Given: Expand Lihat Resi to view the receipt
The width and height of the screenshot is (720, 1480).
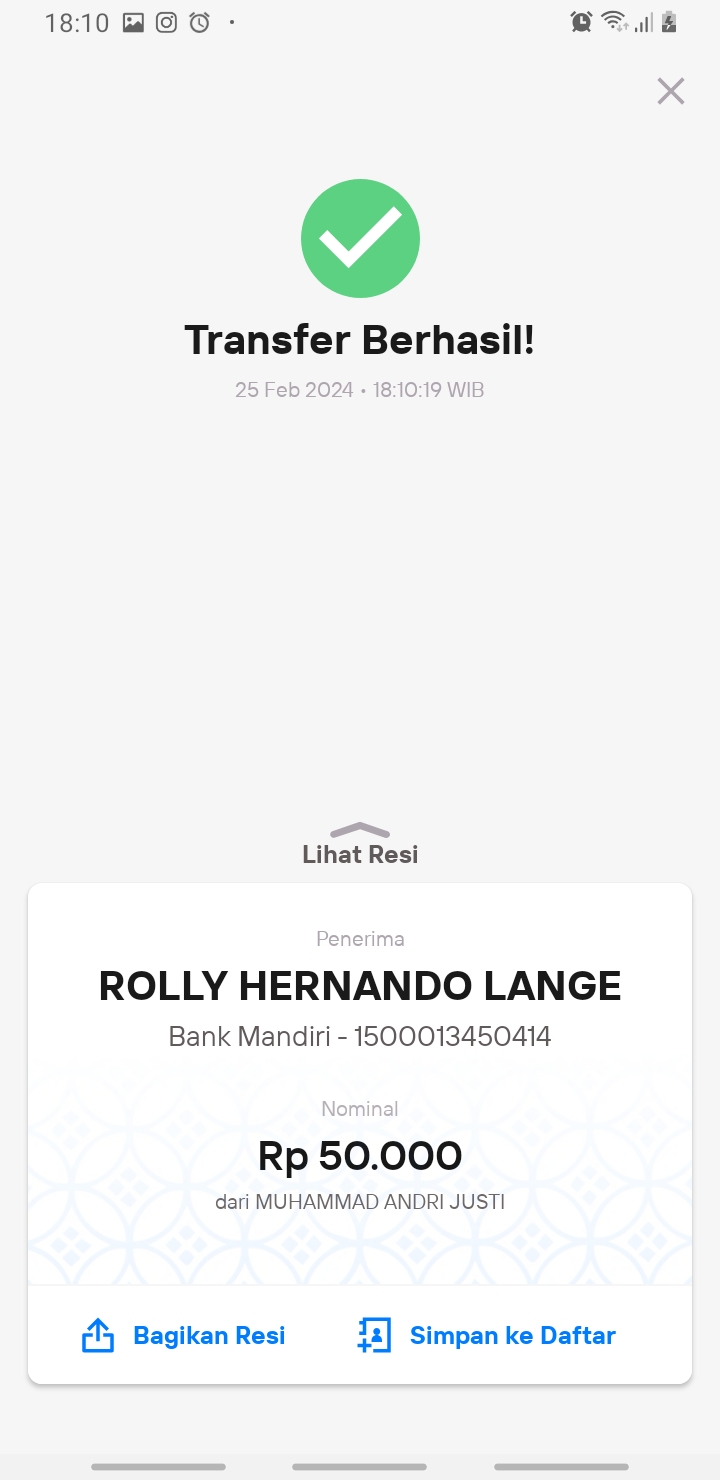Looking at the screenshot, I should [x=360, y=845].
